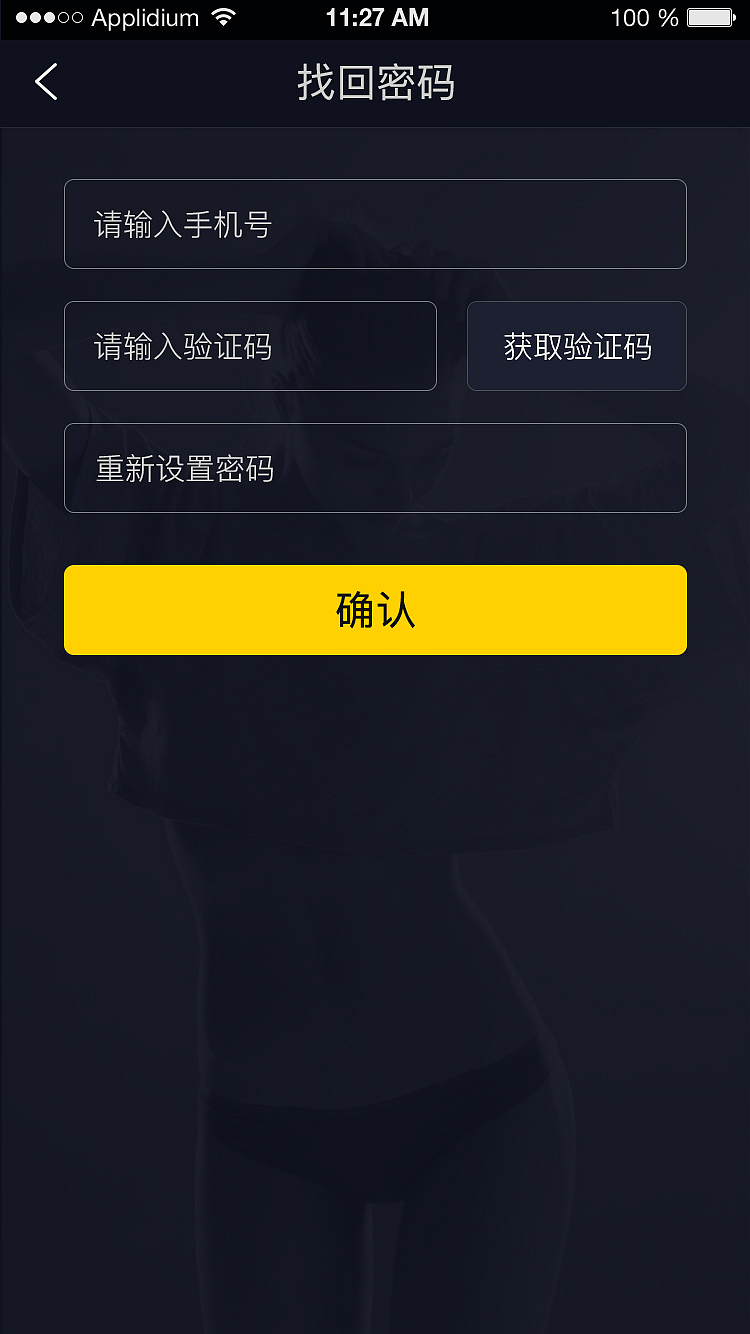
Task: Tap the yellow 确认 confirm button
Action: [375, 610]
